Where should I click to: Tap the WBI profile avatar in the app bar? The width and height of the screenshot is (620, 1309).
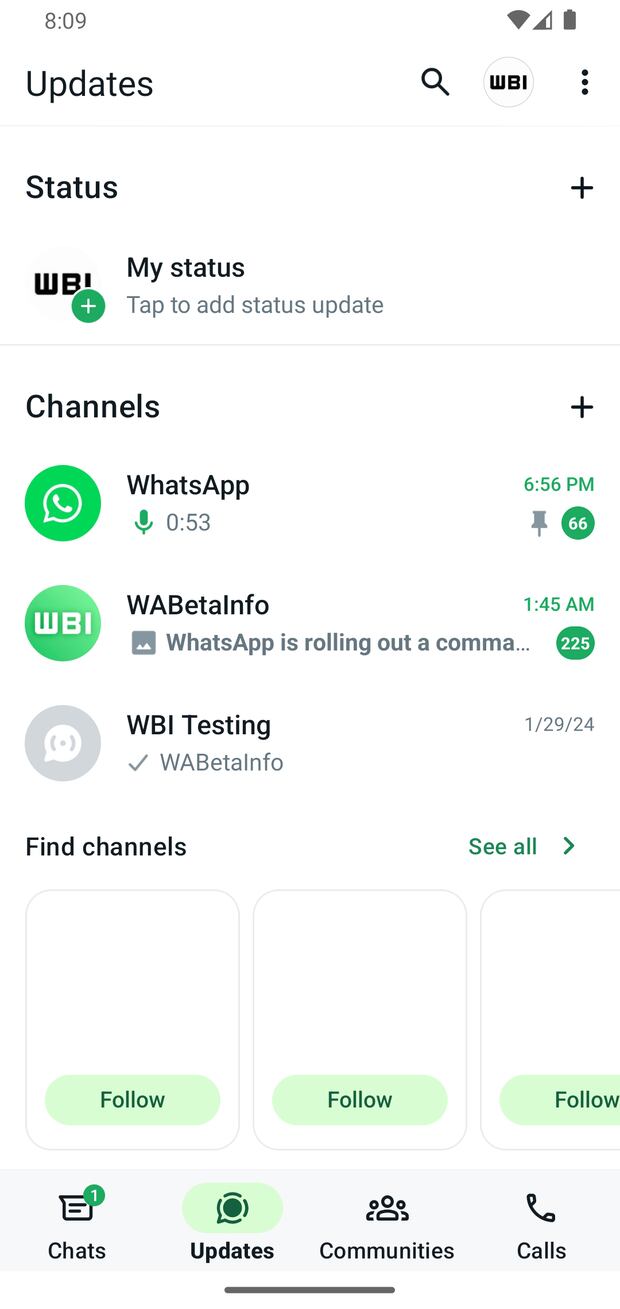tap(508, 82)
